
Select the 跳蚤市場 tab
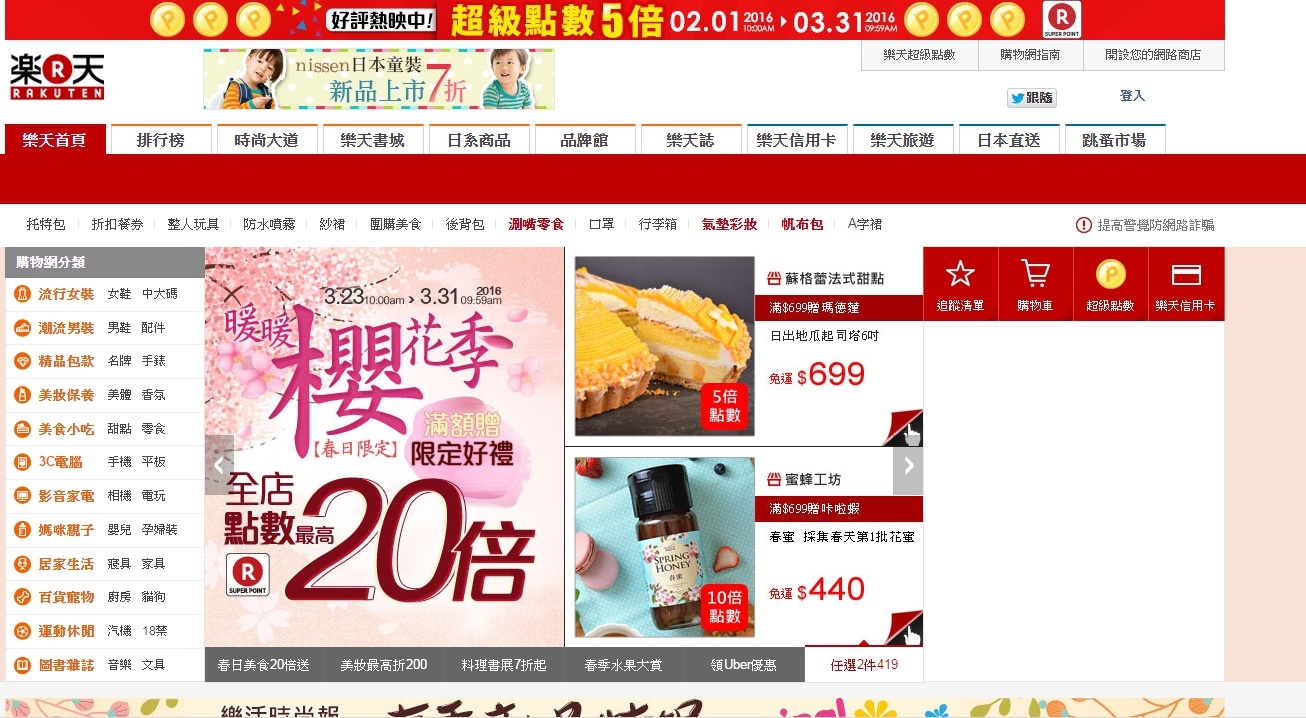tap(1114, 140)
